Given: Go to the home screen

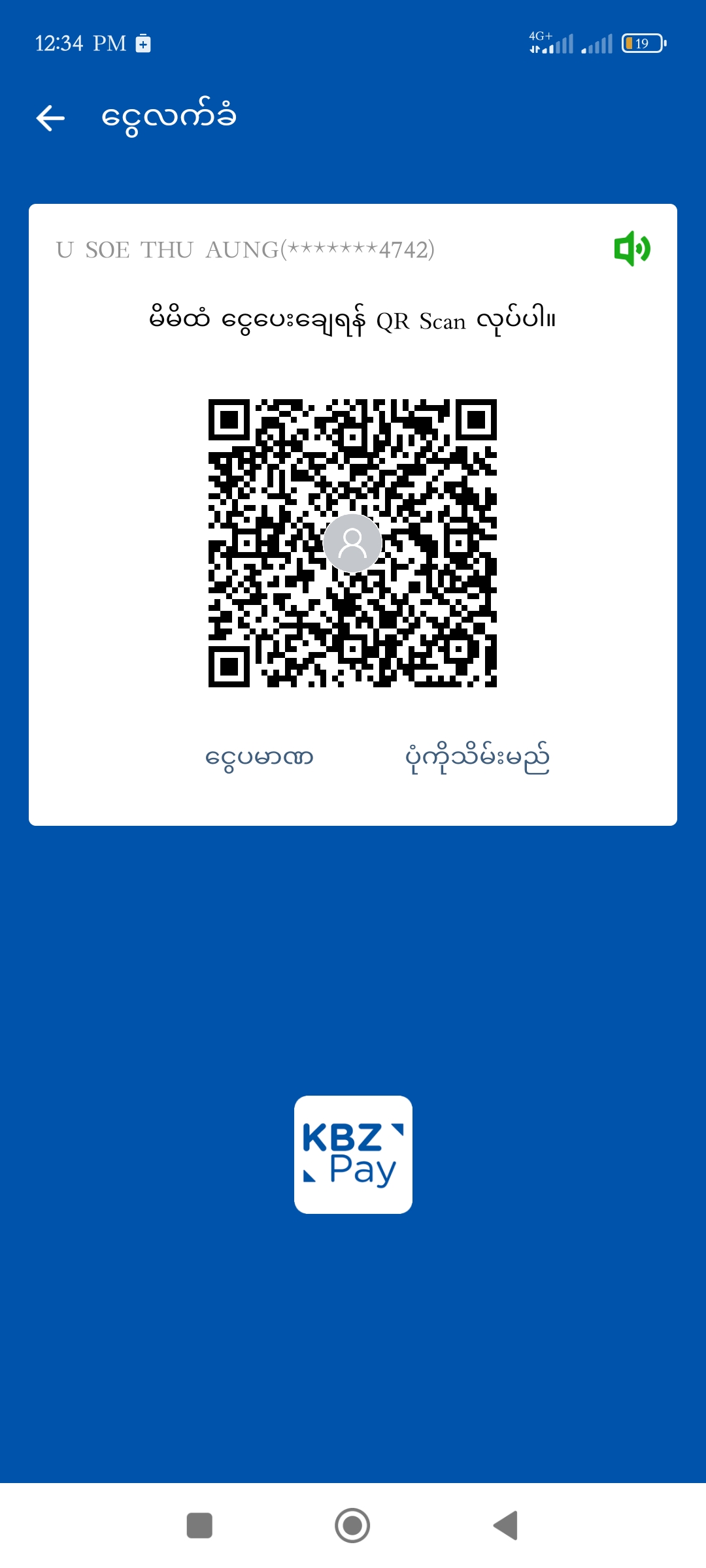Looking at the screenshot, I should (x=352, y=1526).
